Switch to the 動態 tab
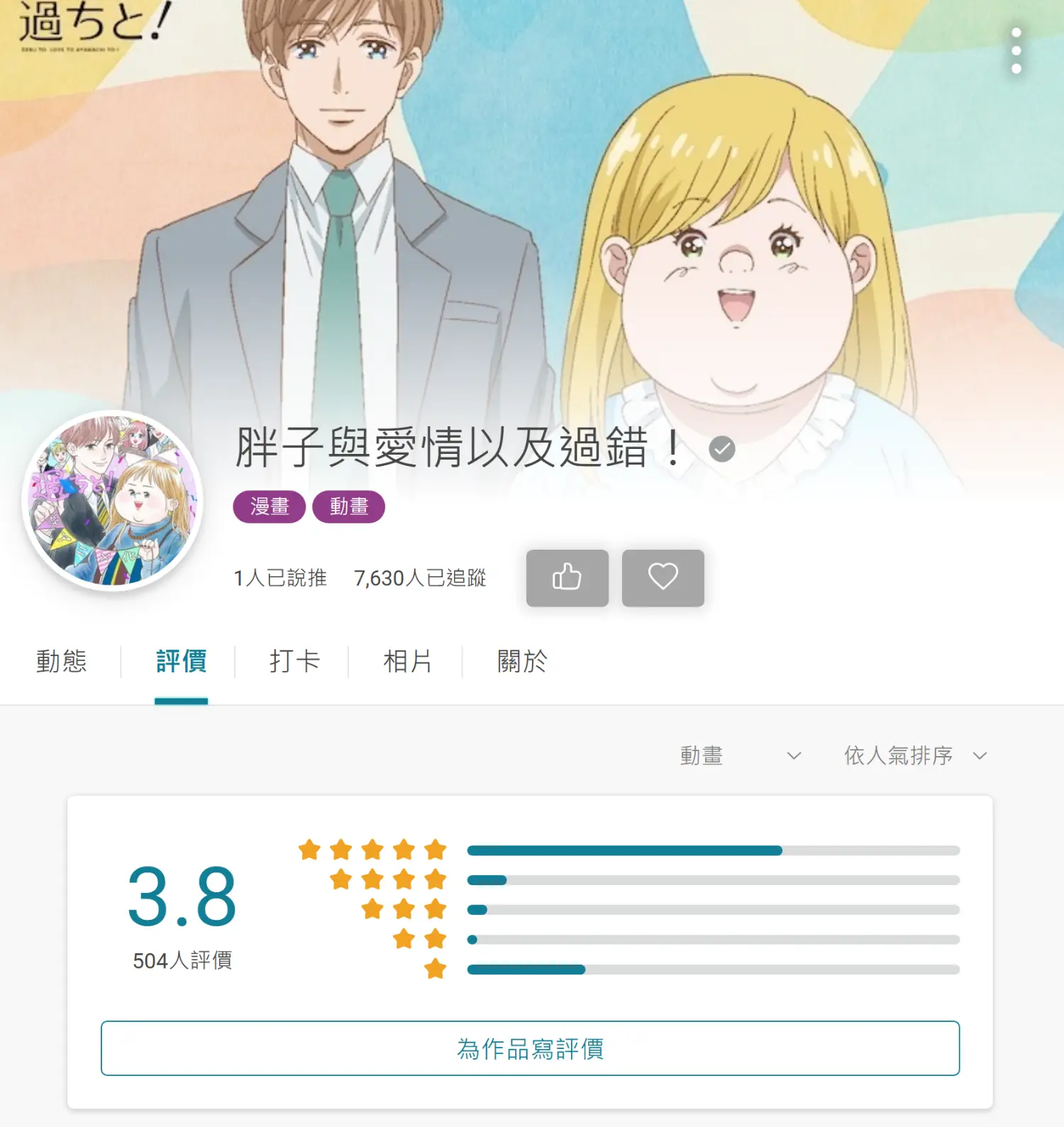The height and width of the screenshot is (1127, 1064). point(62,661)
